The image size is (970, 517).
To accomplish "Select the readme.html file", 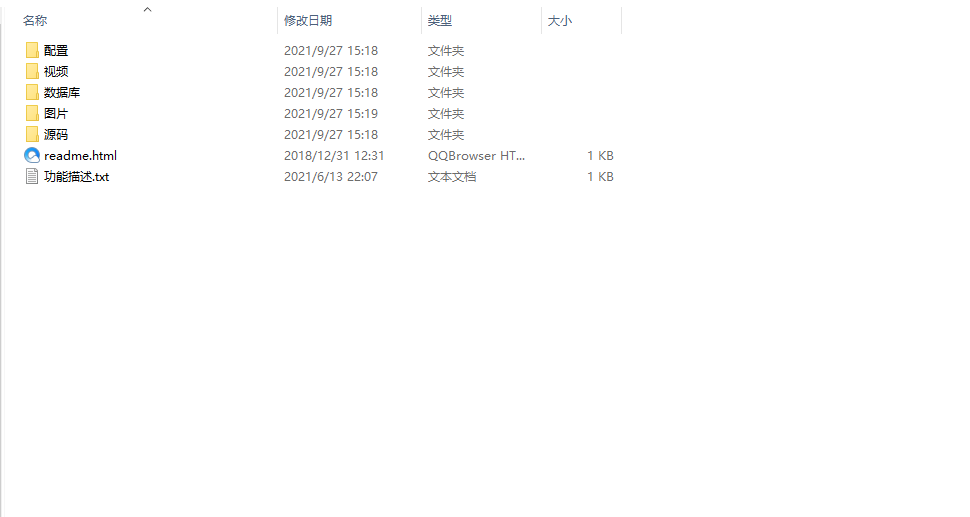I will pos(80,155).
